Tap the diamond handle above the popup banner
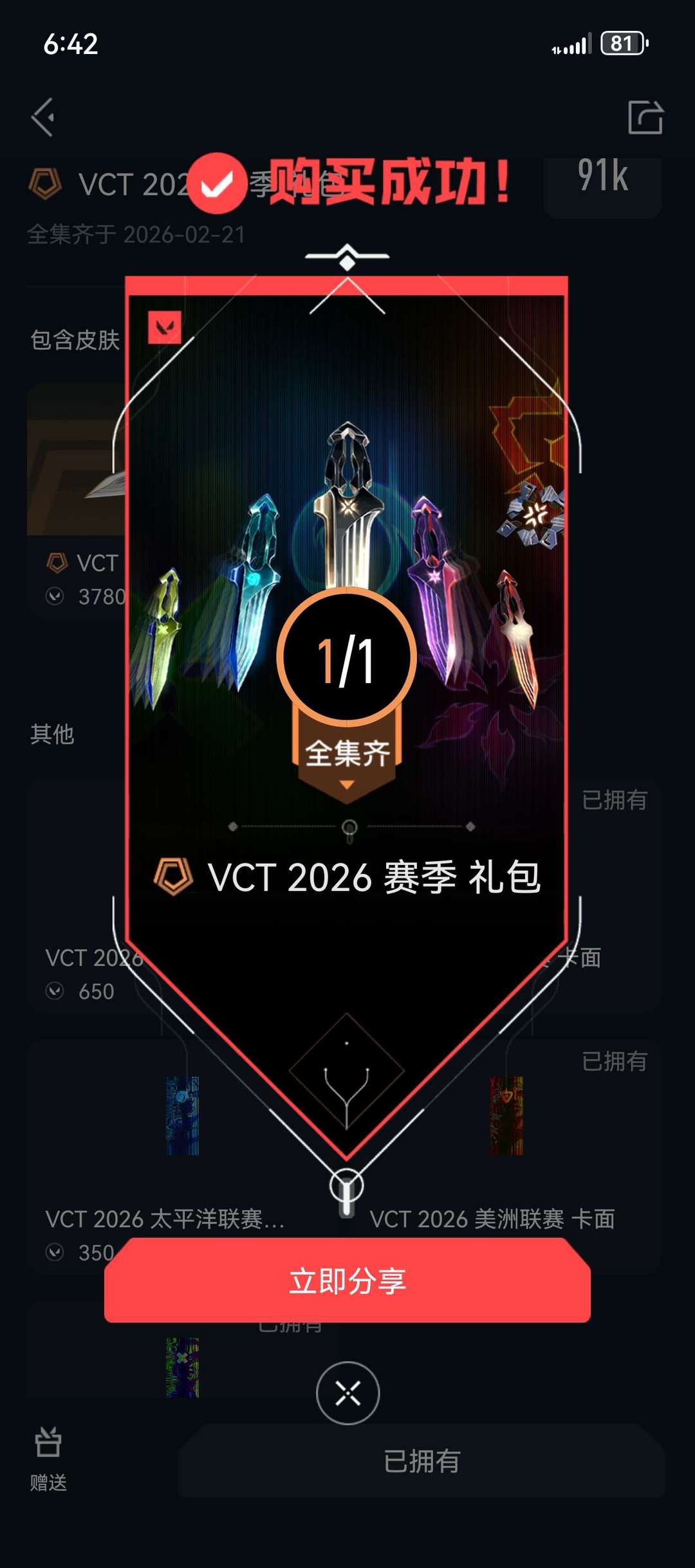Image resolution: width=695 pixels, height=1568 pixels. pos(347,260)
